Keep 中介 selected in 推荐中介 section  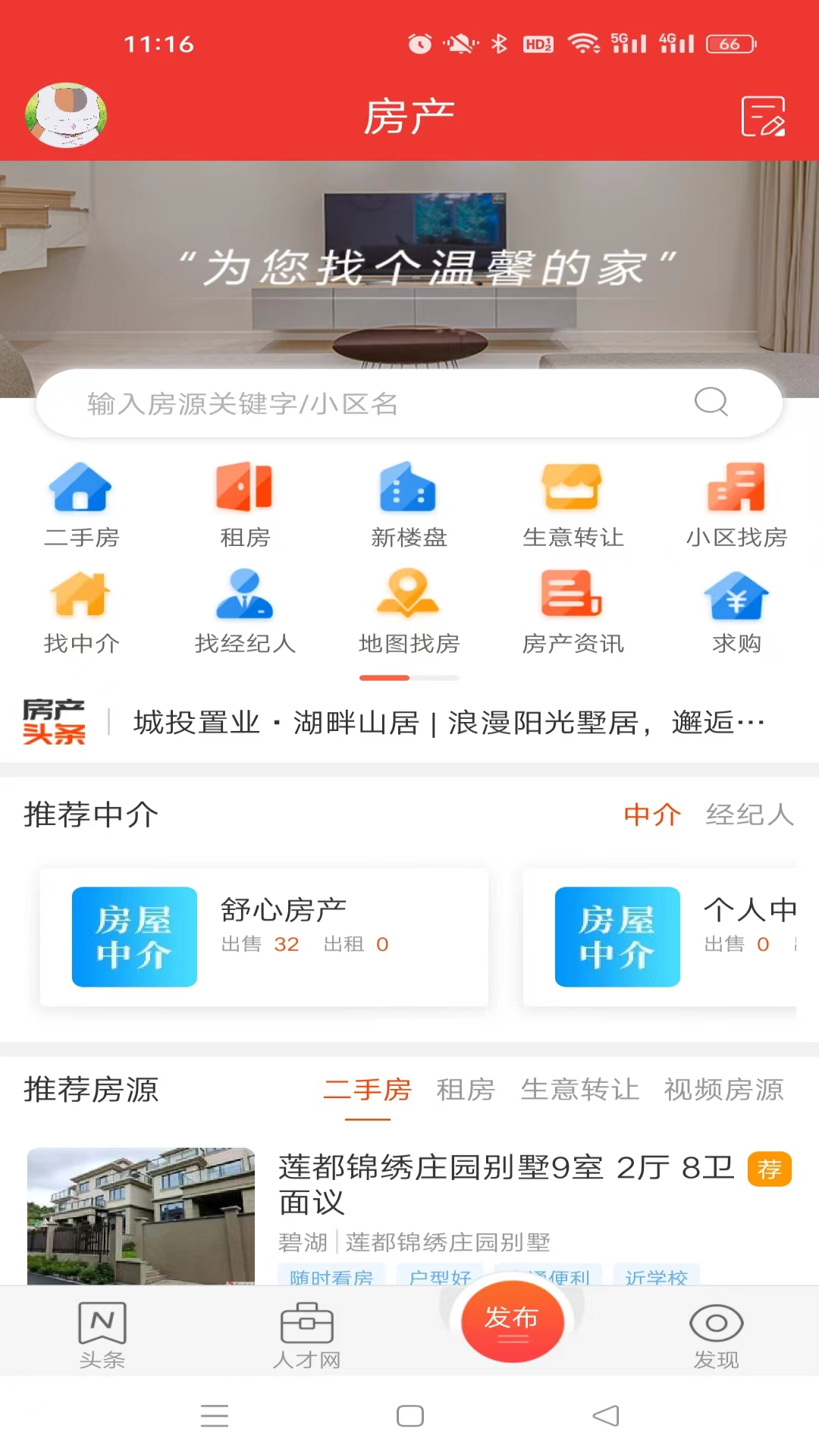tap(653, 815)
